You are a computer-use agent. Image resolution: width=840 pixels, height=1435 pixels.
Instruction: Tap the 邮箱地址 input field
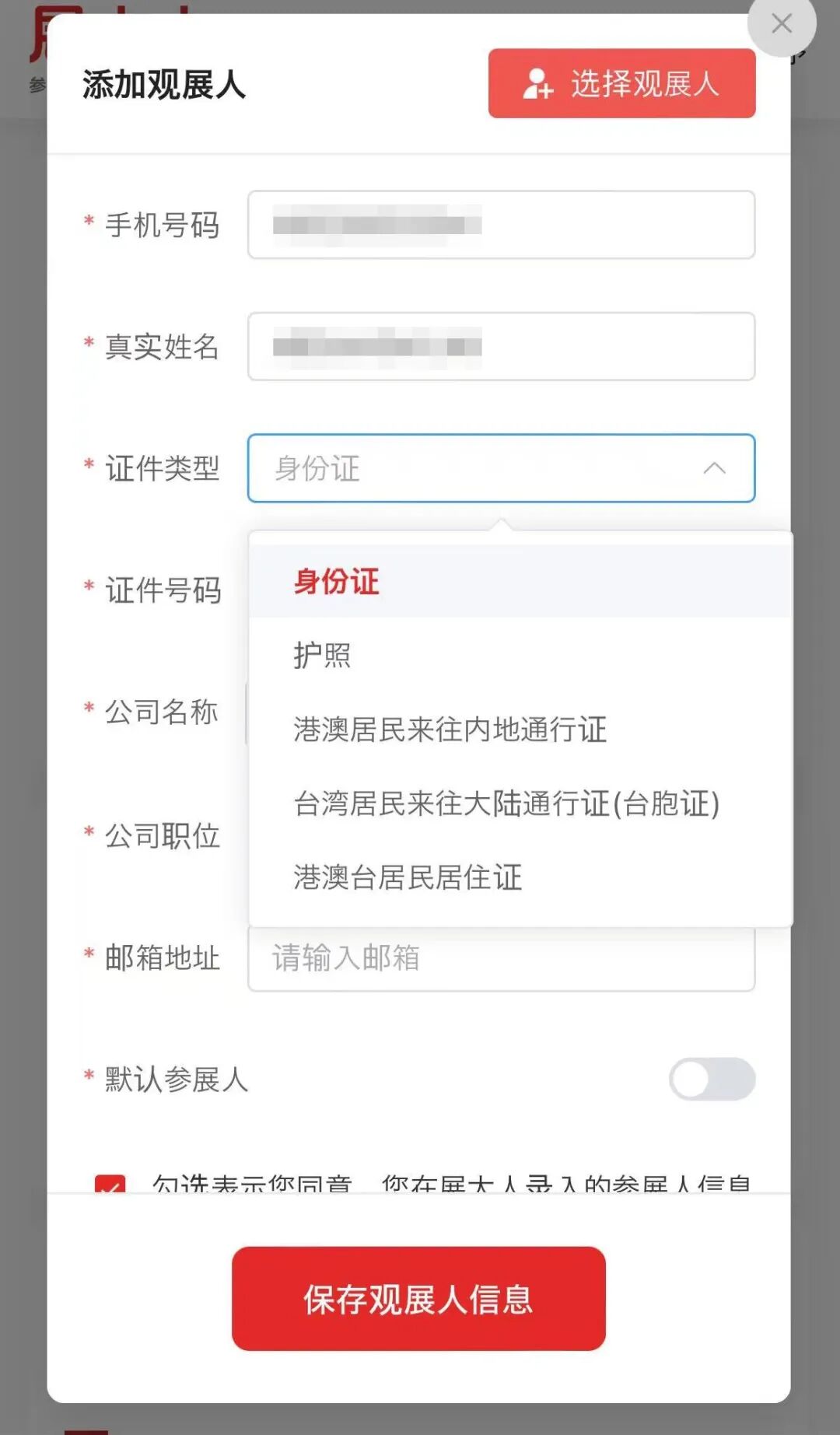[x=501, y=959]
